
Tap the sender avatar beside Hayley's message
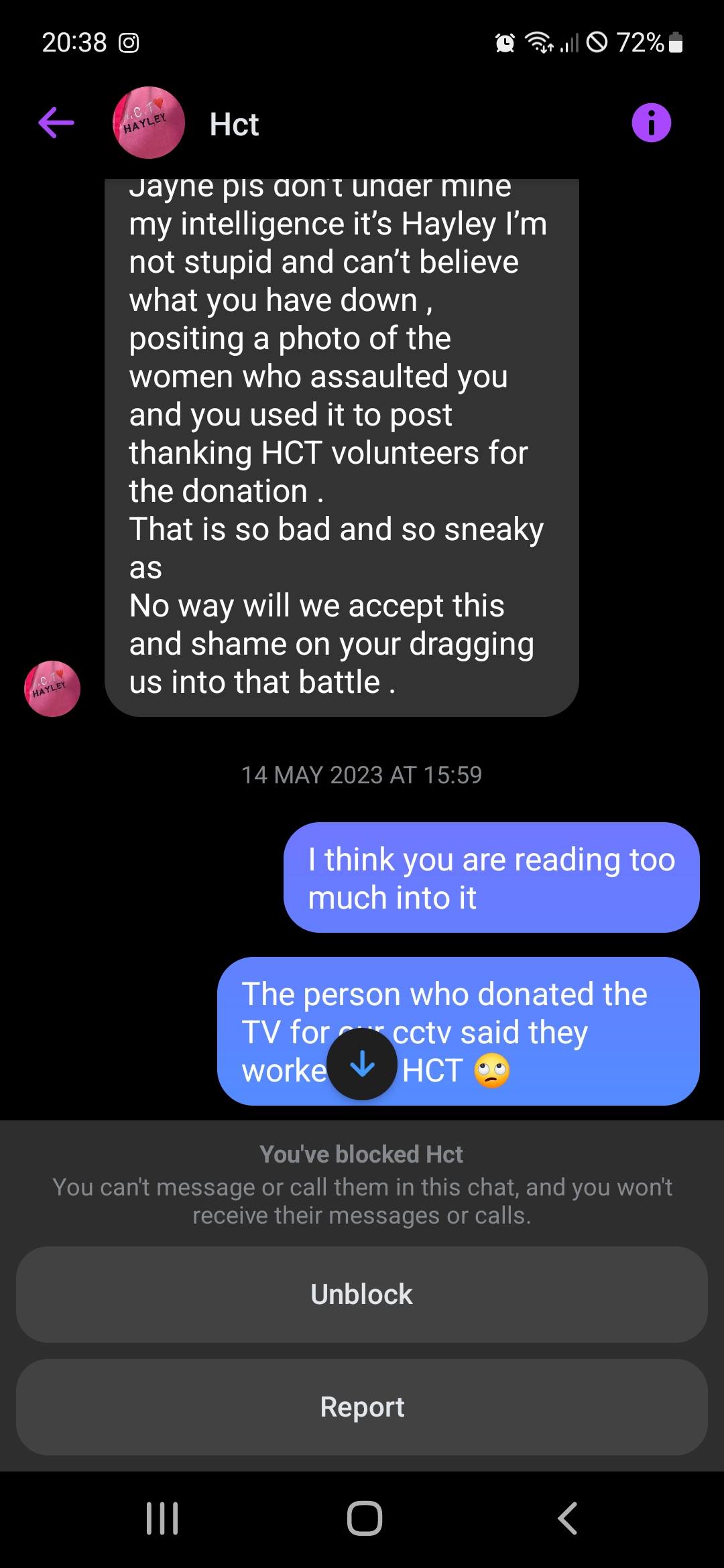click(x=52, y=688)
